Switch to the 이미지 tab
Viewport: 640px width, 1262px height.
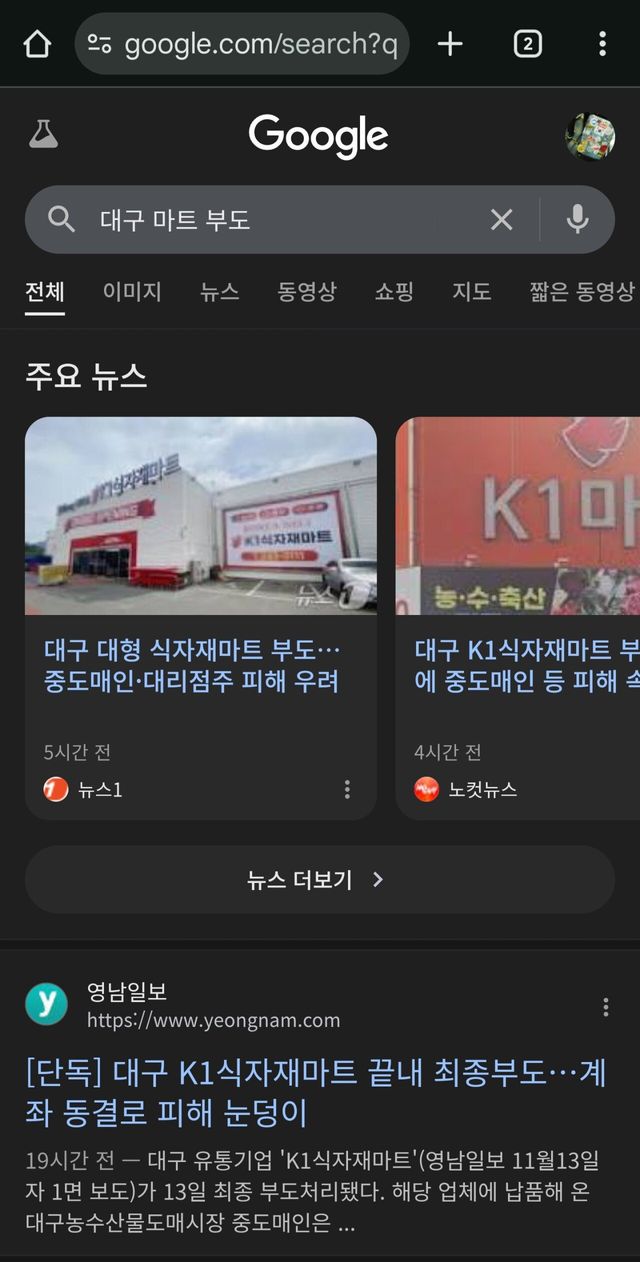132,292
